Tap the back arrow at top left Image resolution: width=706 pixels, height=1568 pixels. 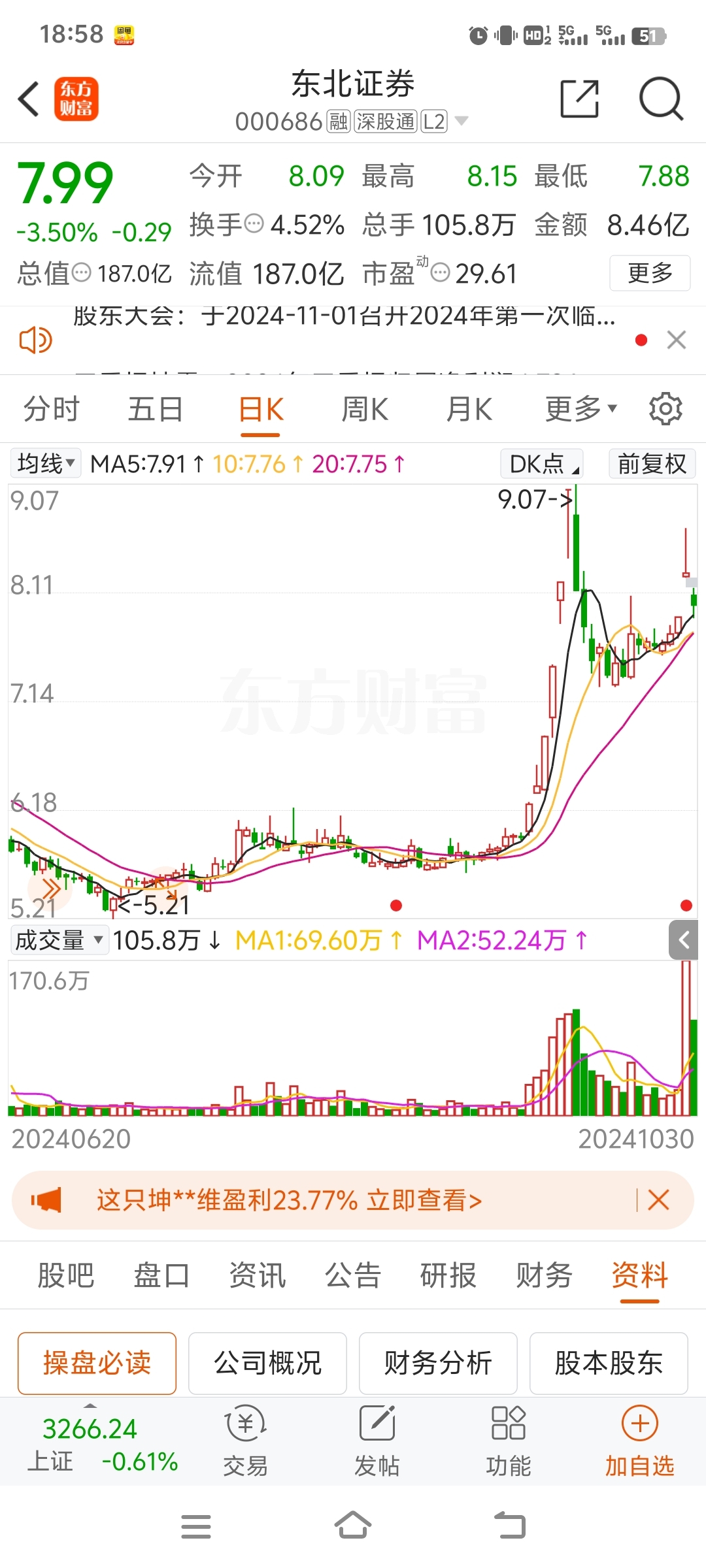27,98
